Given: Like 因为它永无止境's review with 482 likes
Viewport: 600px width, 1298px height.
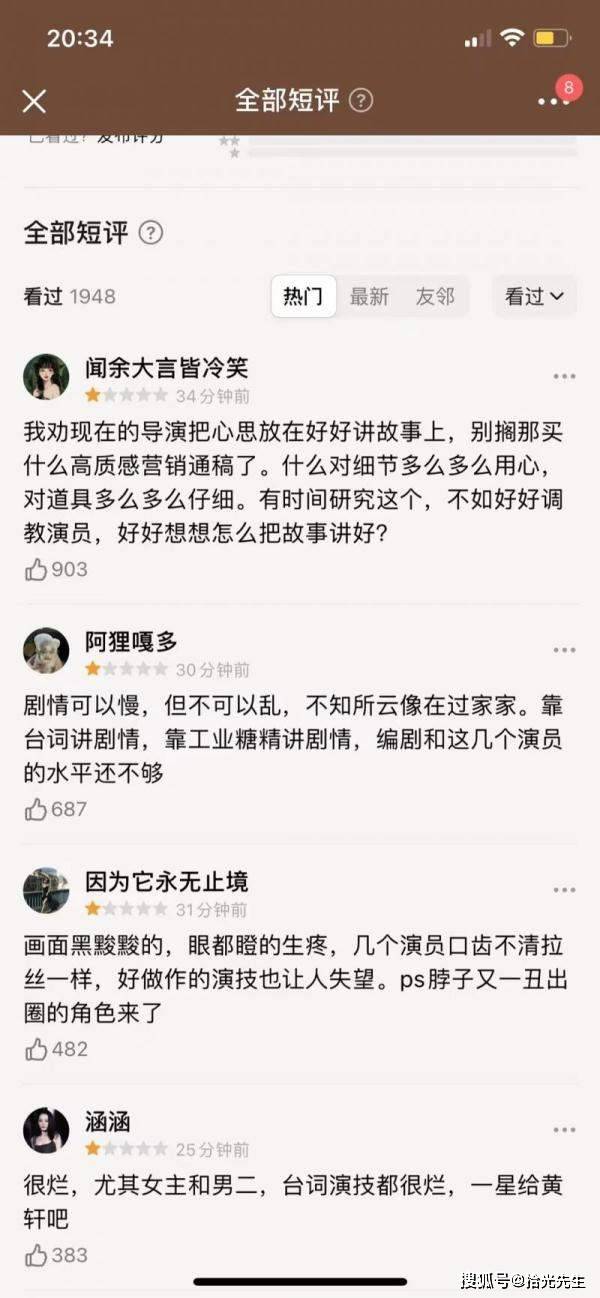Looking at the screenshot, I should (37, 1049).
